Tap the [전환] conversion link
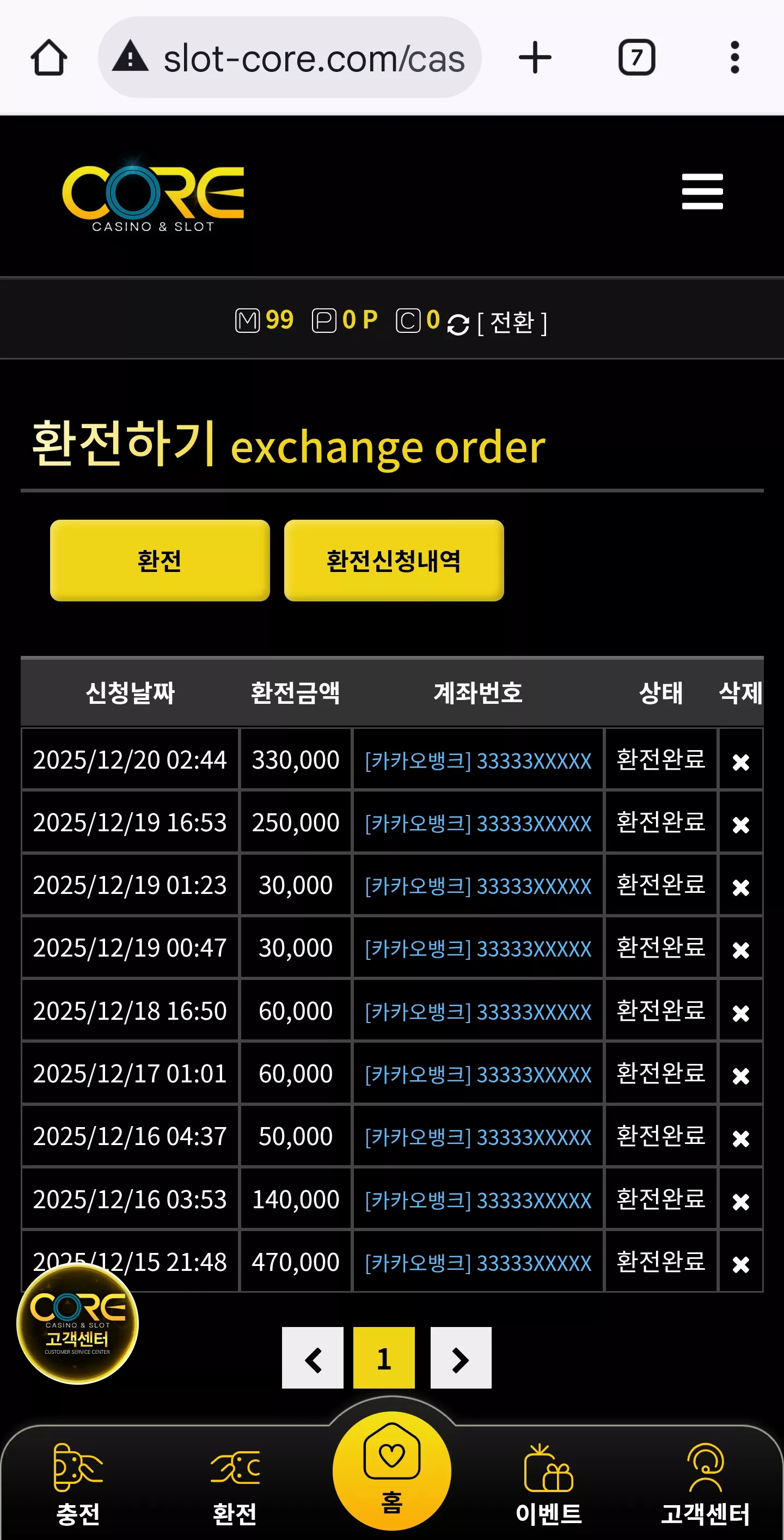The height and width of the screenshot is (1540, 784). click(x=512, y=323)
